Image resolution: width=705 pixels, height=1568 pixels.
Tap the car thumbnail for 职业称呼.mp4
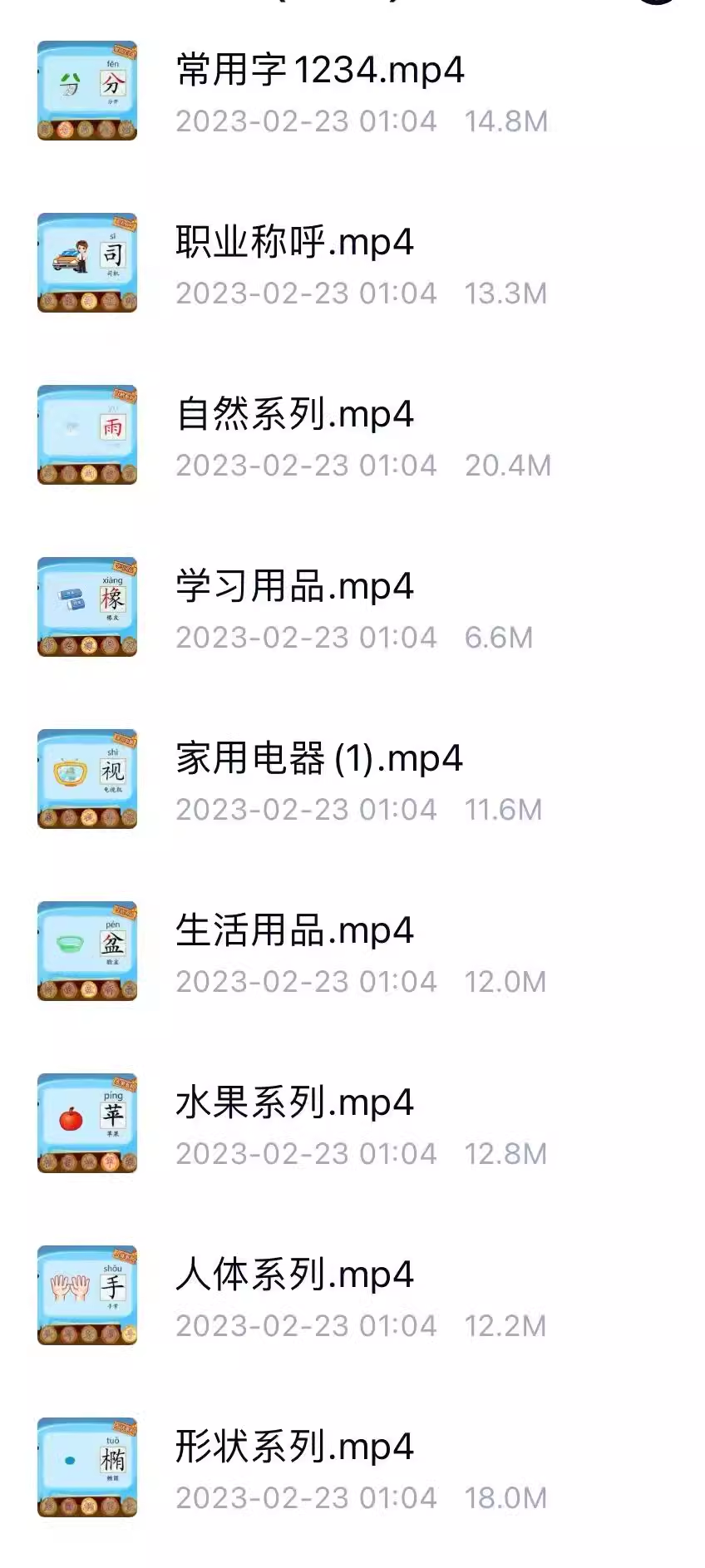[86, 264]
